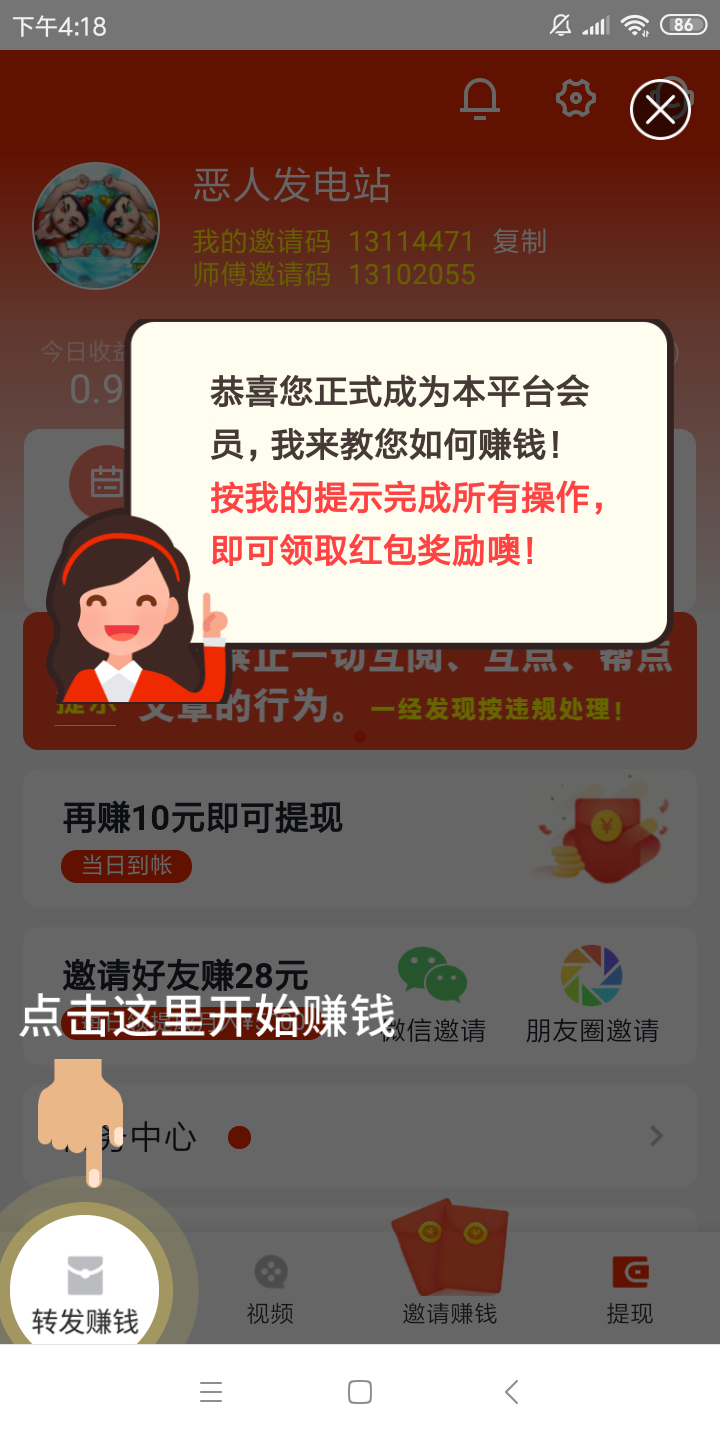Tap the highlighted 转发赚钱 tab
720x1440 pixels.
tap(85, 1291)
